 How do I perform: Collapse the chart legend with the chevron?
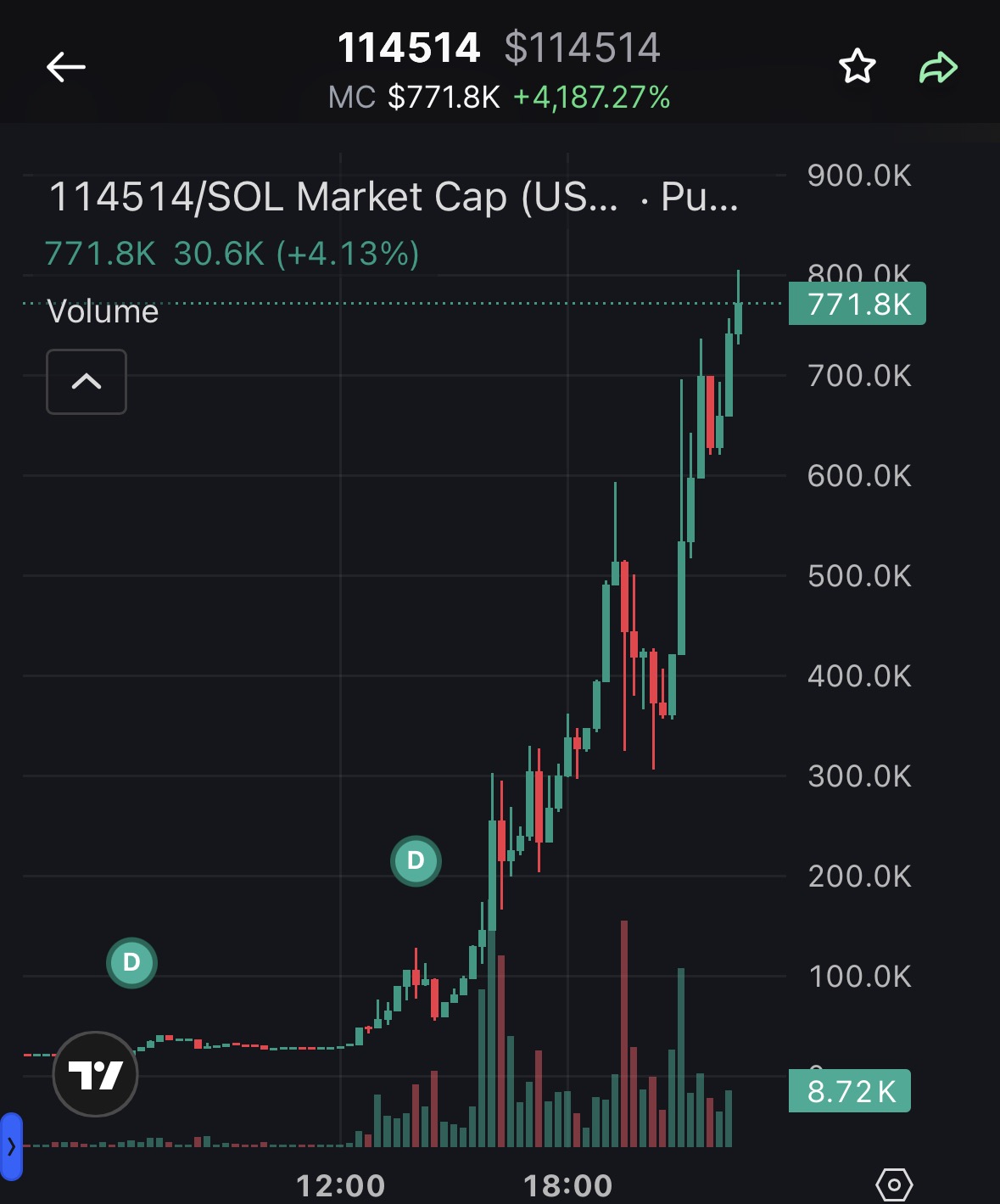point(87,382)
